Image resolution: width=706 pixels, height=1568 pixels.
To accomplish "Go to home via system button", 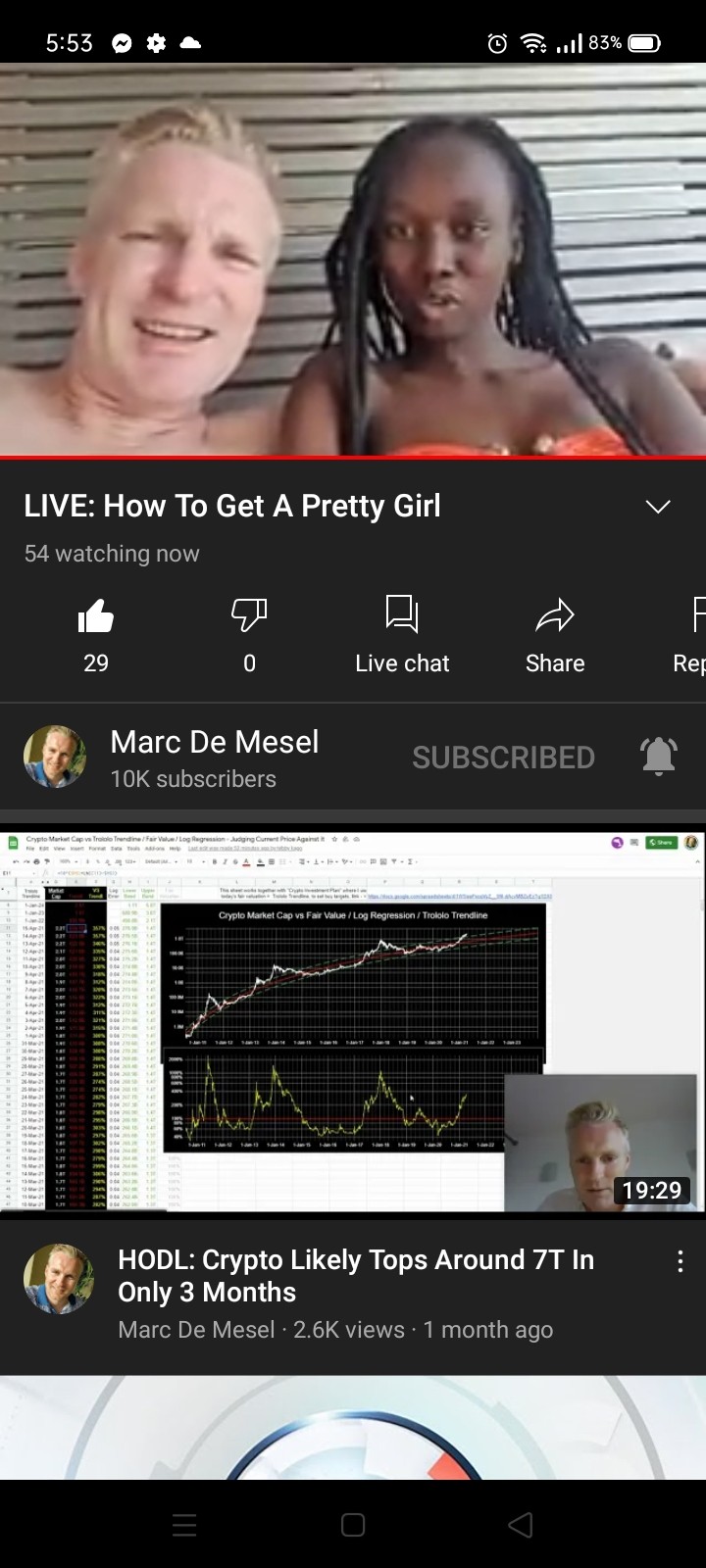I will click(353, 1524).
